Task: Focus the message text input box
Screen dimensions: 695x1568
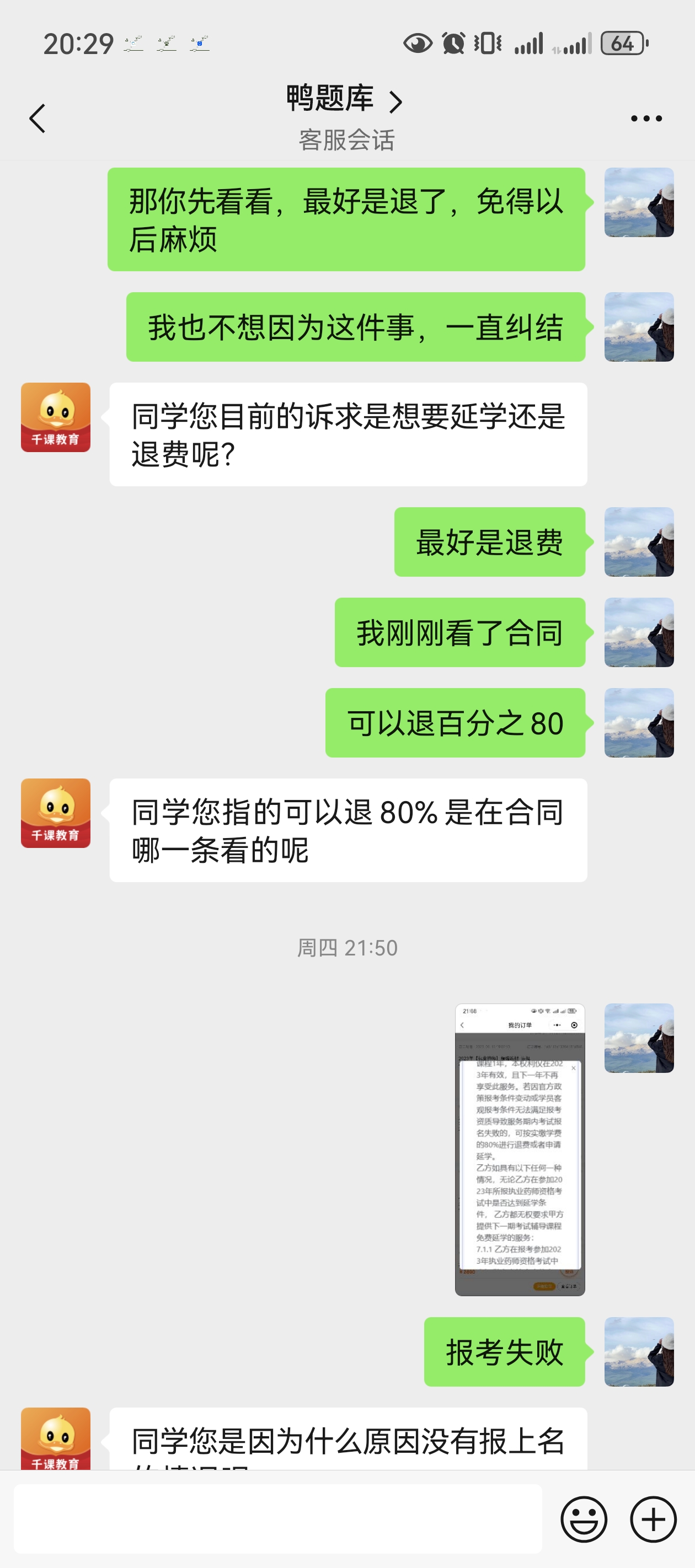Action: pyautogui.click(x=278, y=1518)
